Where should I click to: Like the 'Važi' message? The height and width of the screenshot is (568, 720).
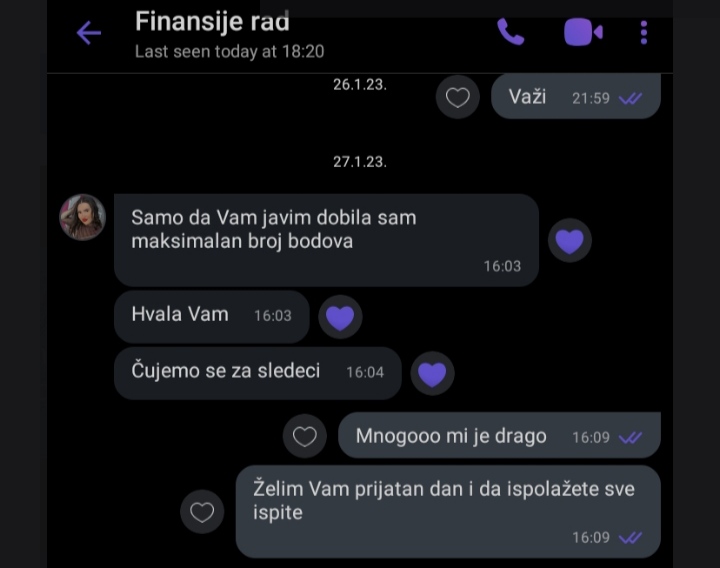click(458, 97)
